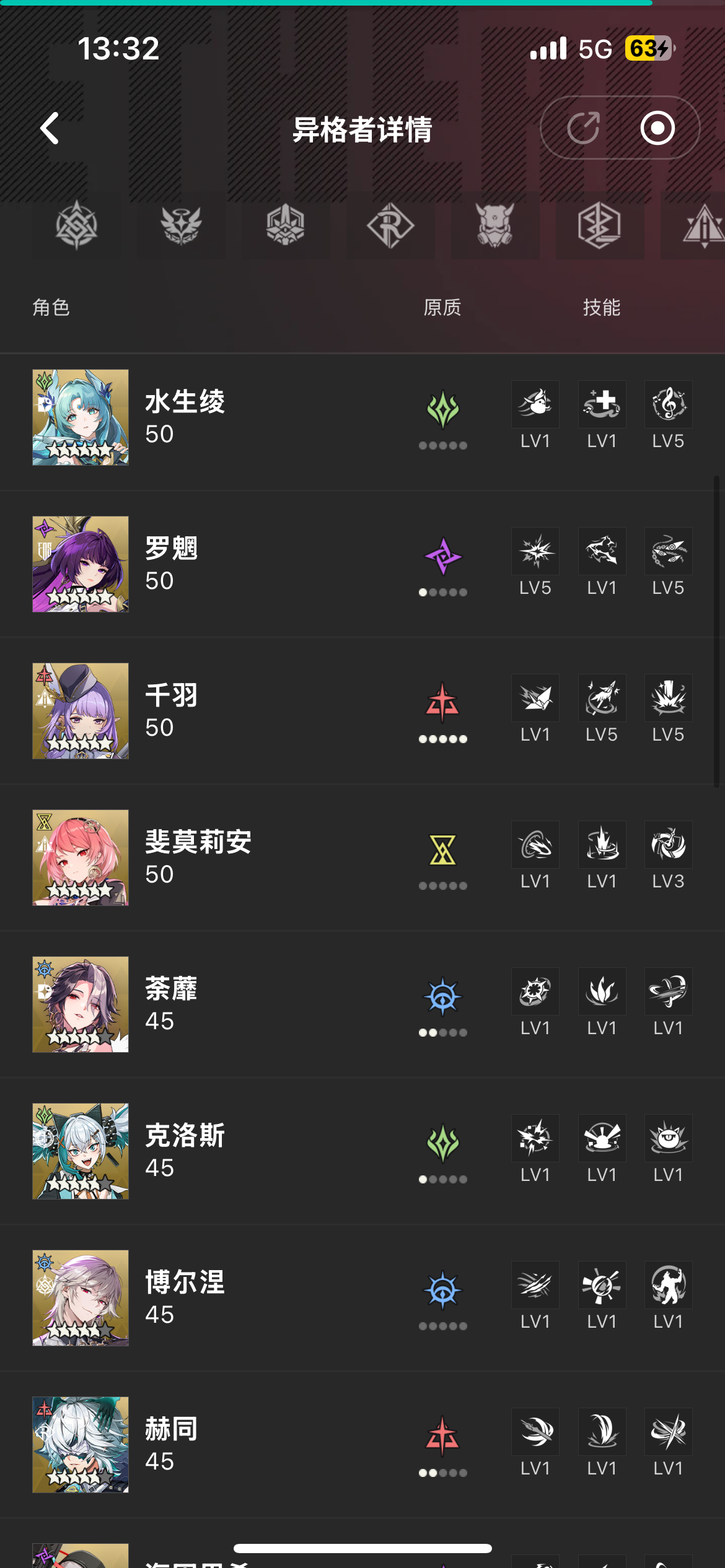This screenshot has width=725, height=1568.
Task: Open 博尔涅 character details
Action: pos(185,1298)
